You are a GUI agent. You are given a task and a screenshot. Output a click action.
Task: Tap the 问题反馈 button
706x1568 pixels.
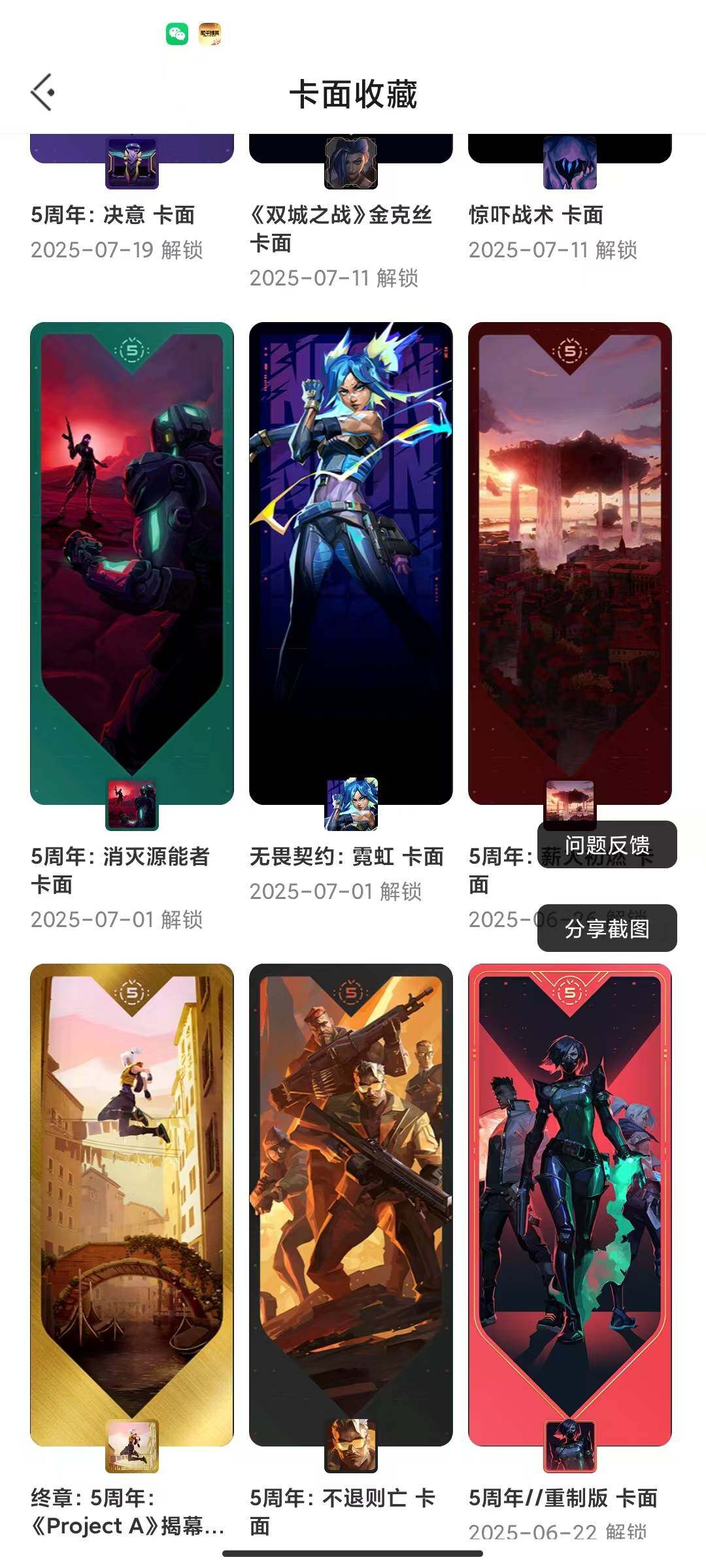coord(607,845)
